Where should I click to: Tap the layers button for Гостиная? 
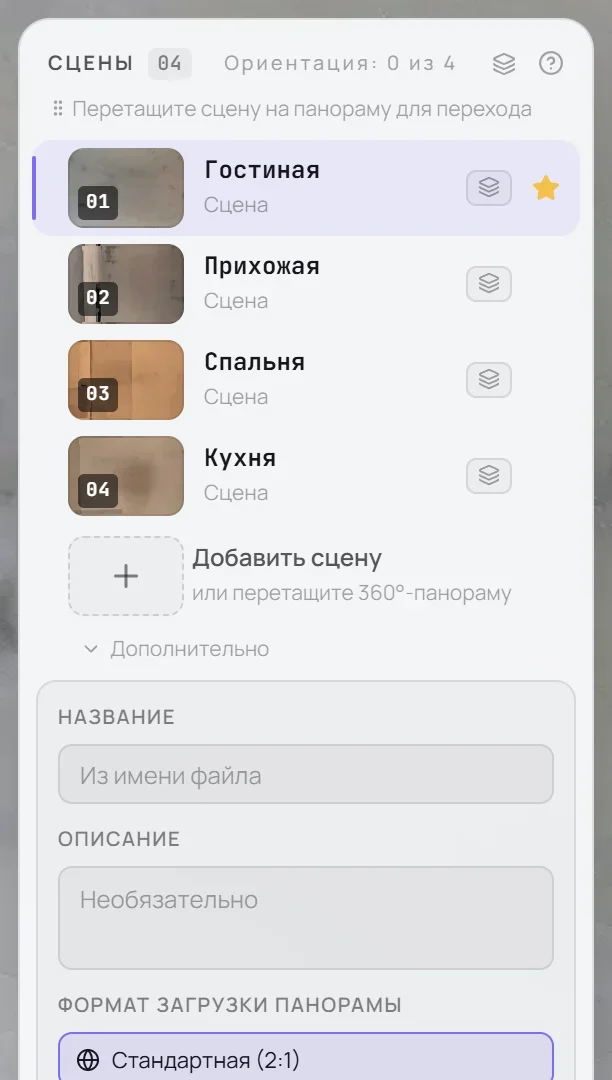tap(489, 188)
